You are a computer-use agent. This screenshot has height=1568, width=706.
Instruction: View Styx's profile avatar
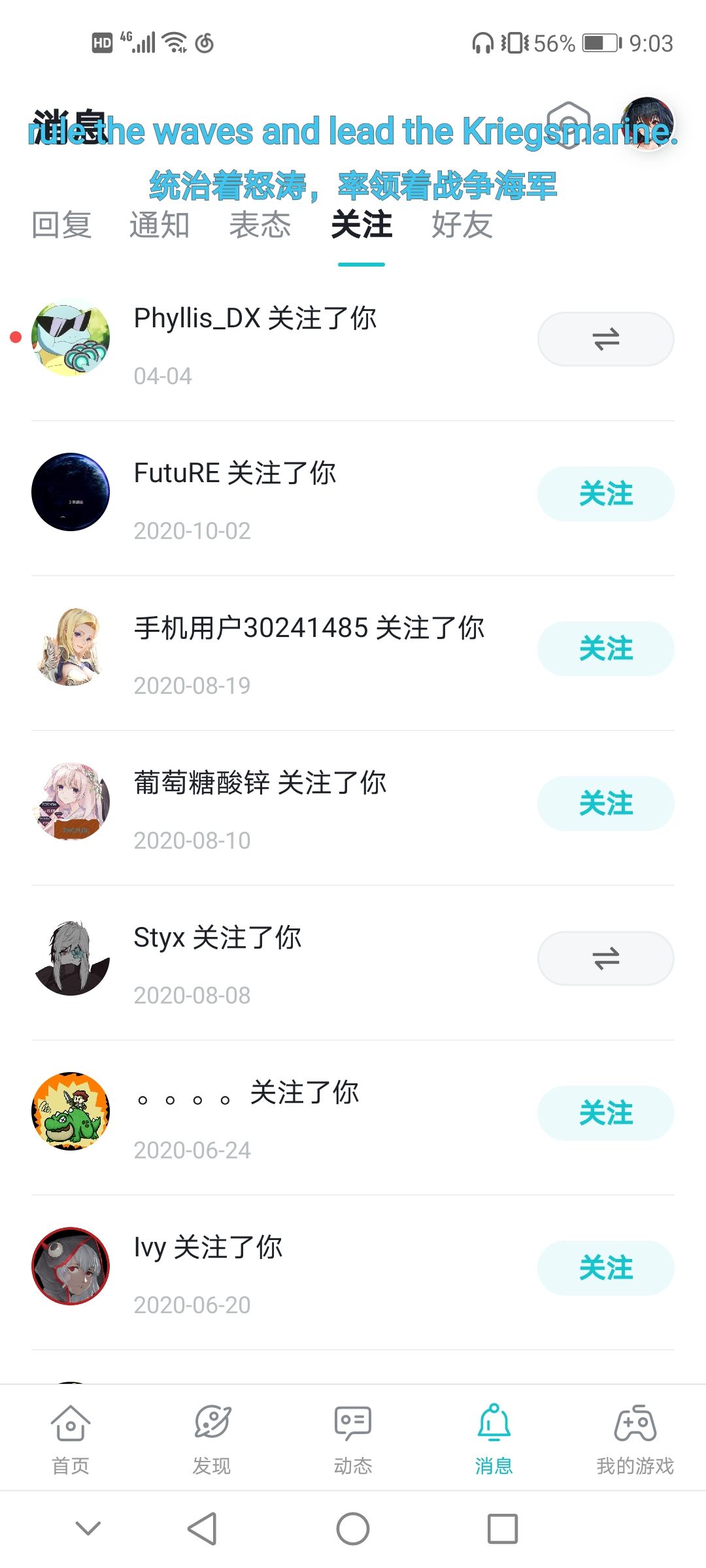[x=71, y=958]
